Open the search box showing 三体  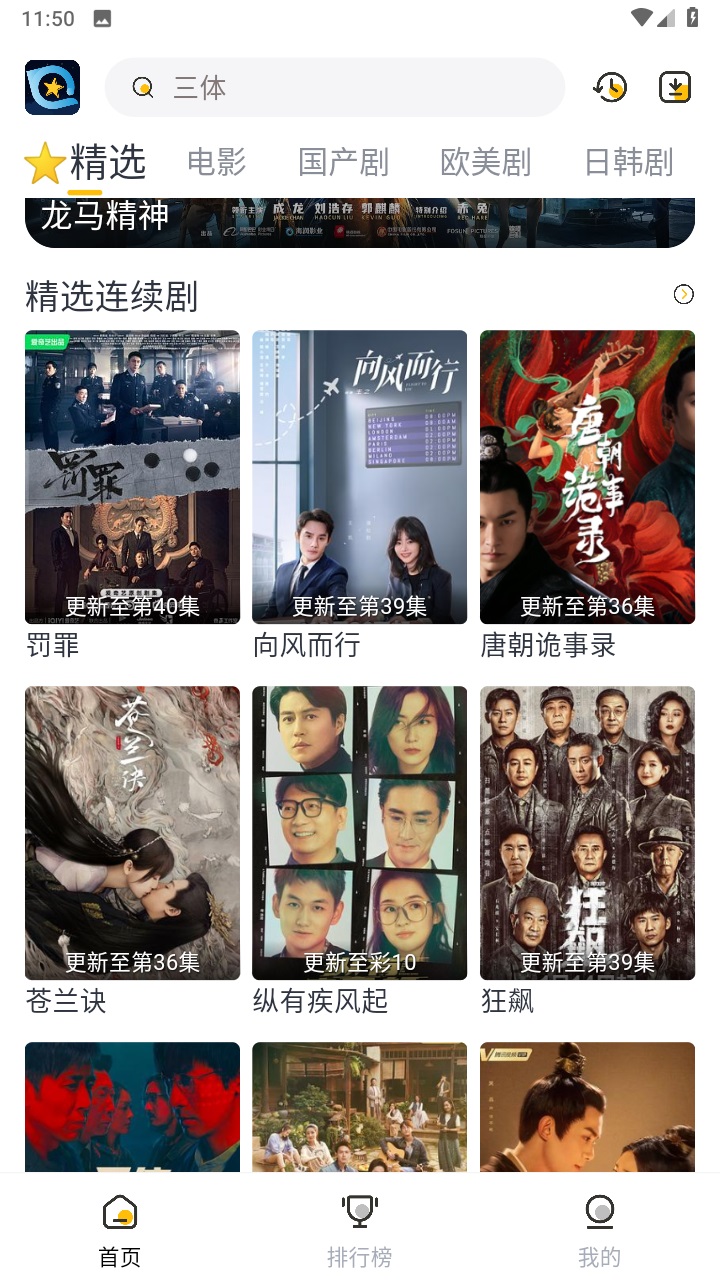pyautogui.click(x=335, y=88)
